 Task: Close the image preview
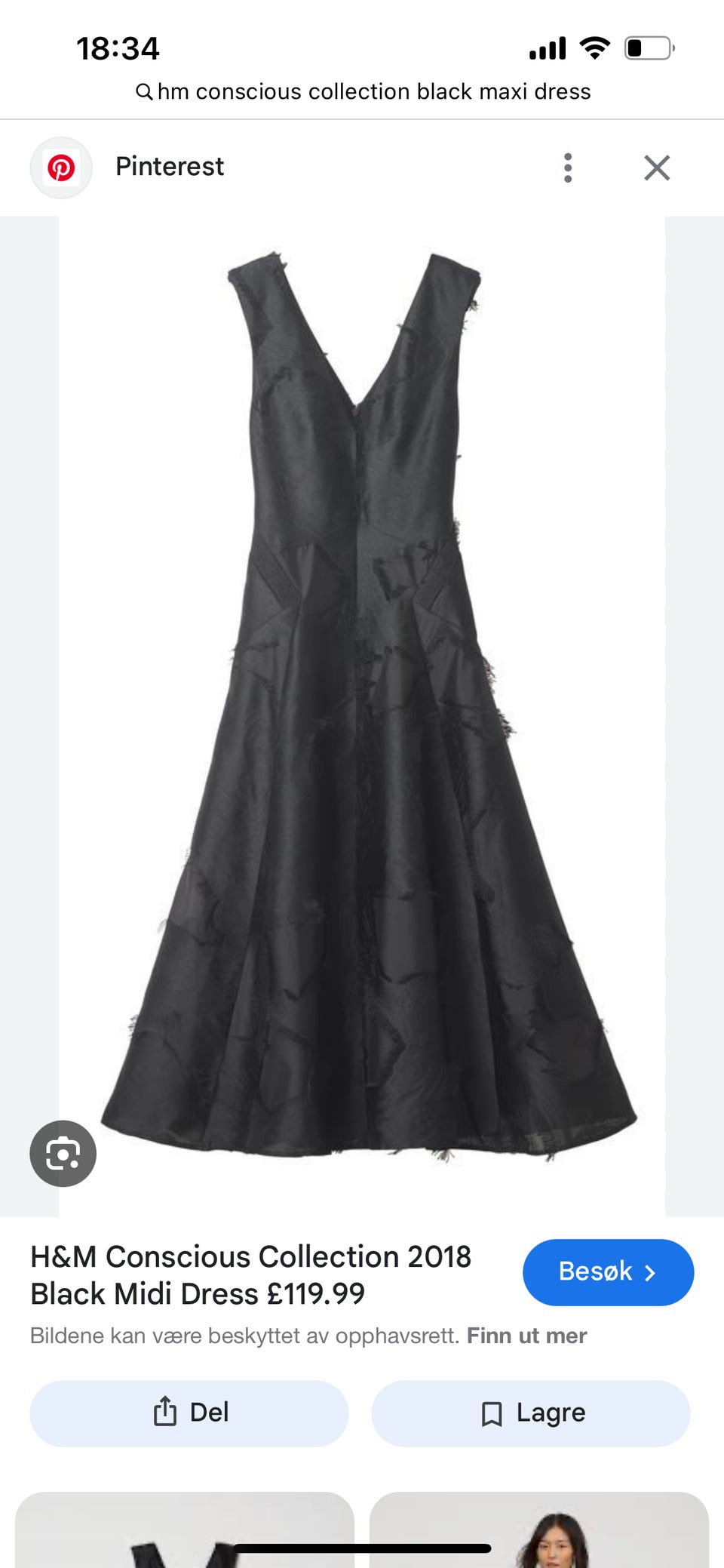pyautogui.click(x=657, y=168)
